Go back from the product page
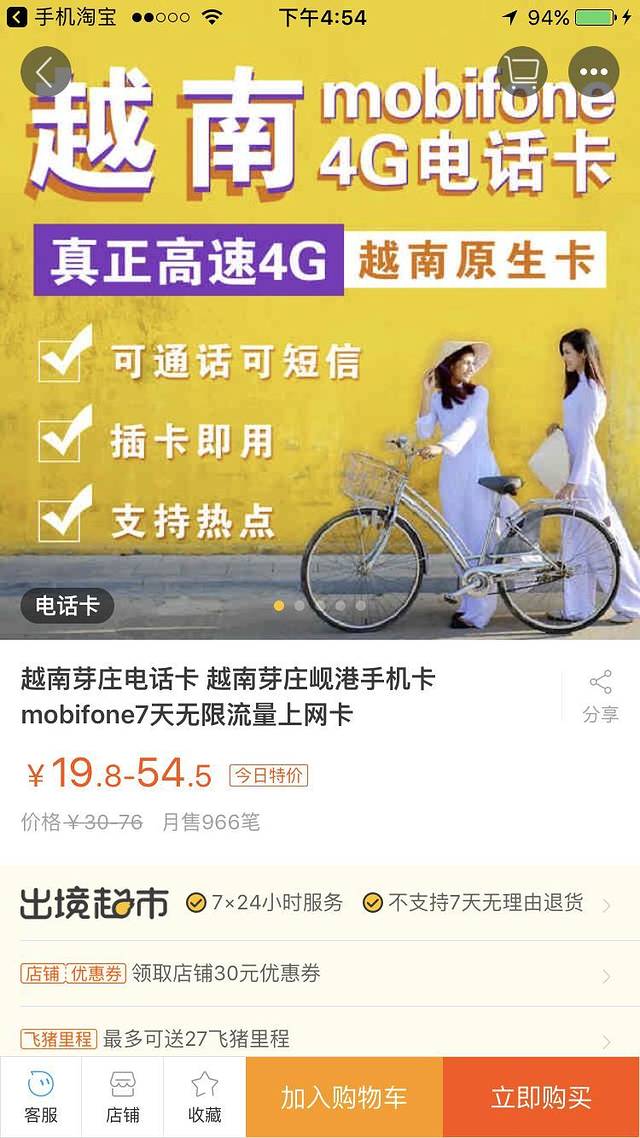 [45, 72]
